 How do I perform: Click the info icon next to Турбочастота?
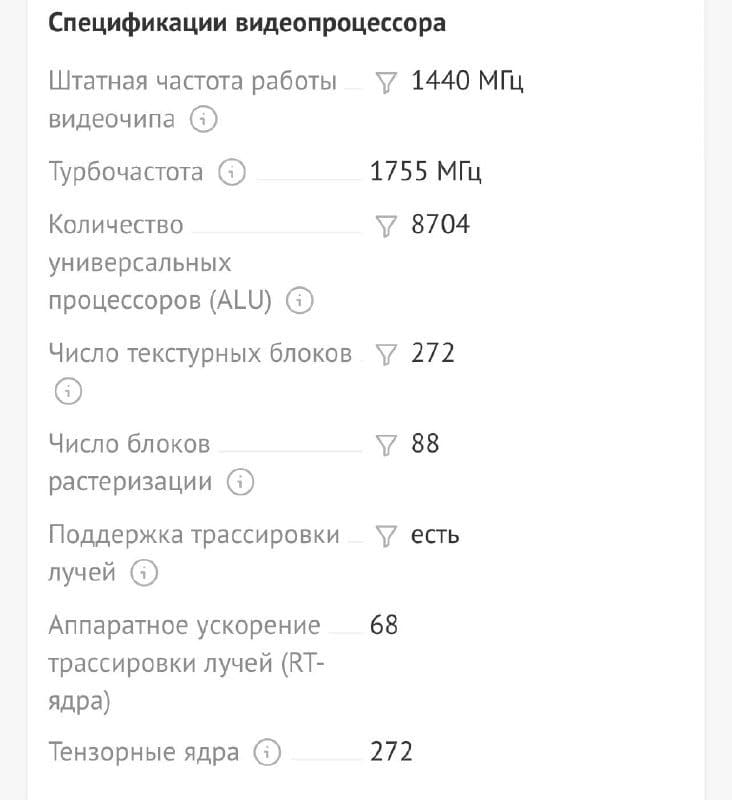coord(231,172)
